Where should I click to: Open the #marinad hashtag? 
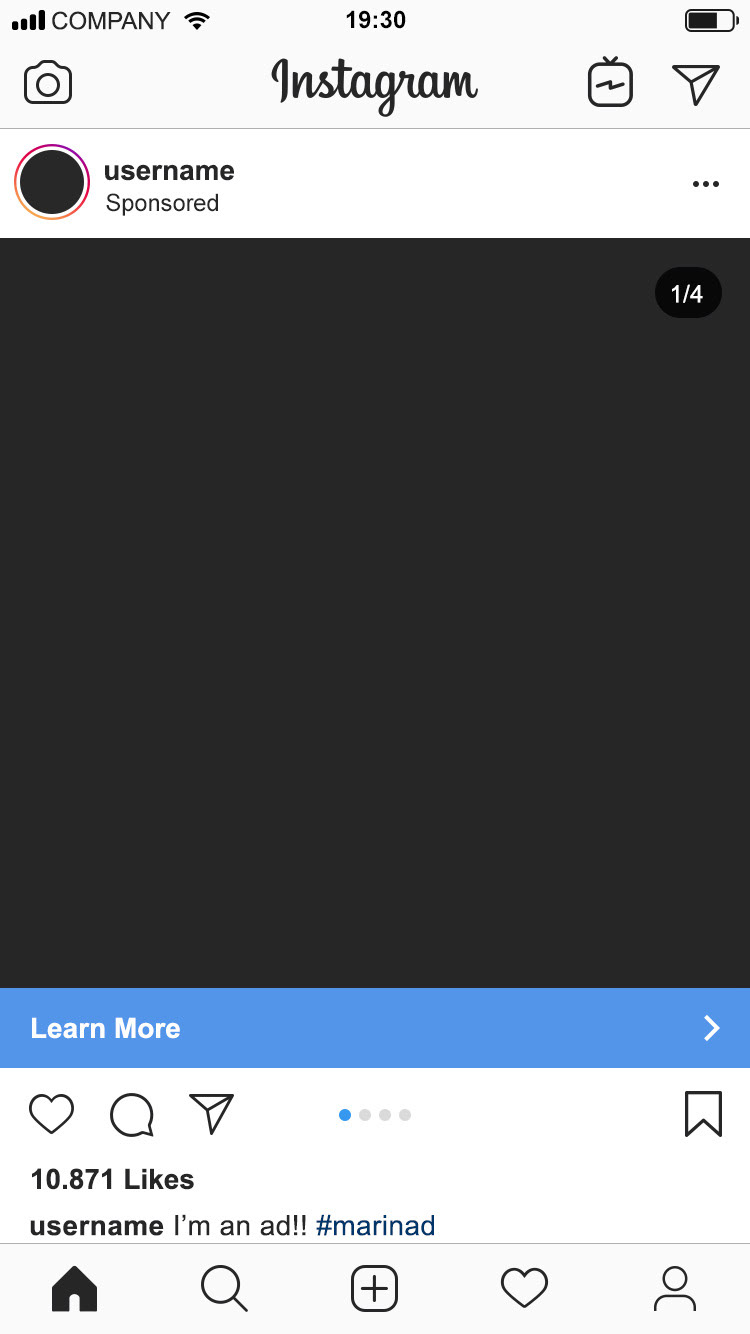[376, 1225]
